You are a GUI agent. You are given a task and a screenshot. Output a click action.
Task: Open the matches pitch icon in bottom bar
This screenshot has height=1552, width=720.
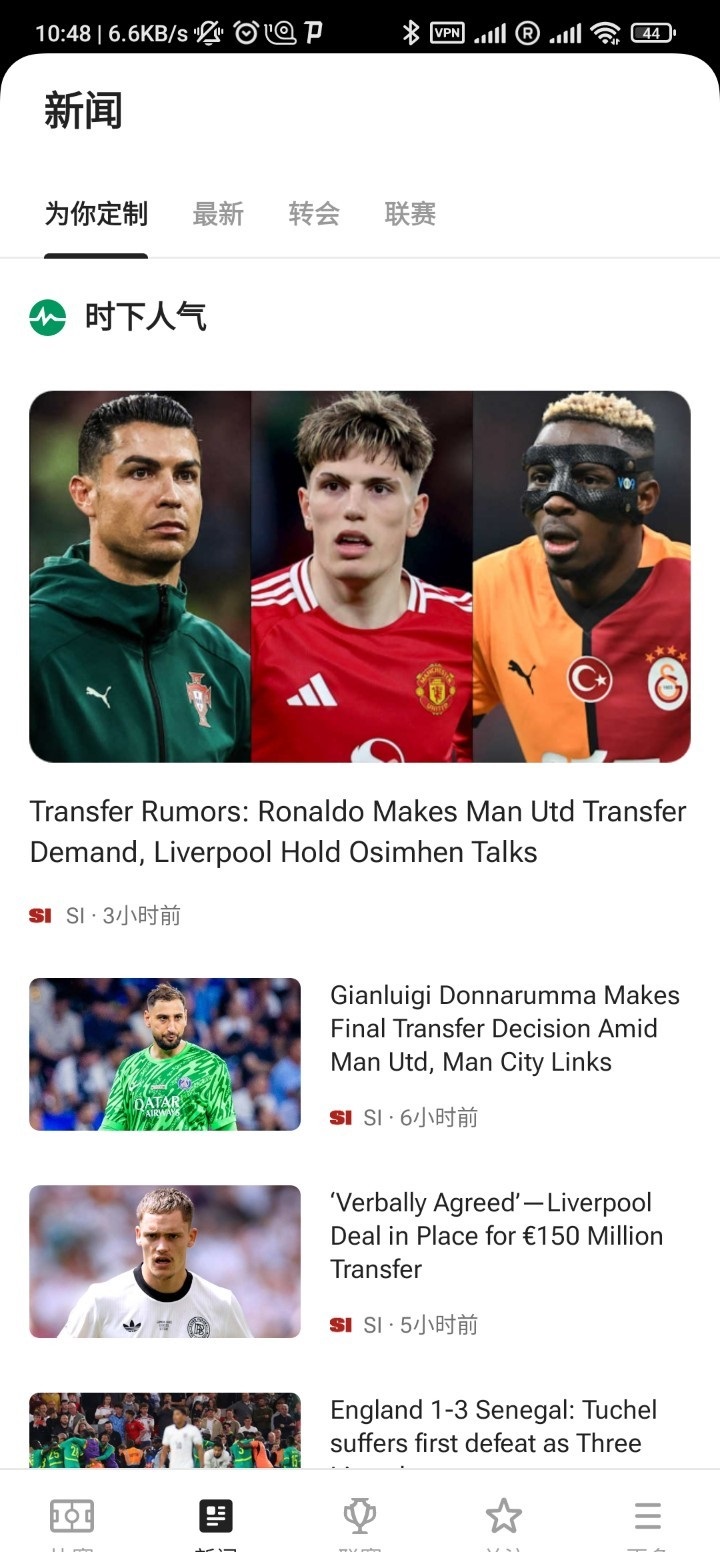pyautogui.click(x=72, y=1517)
